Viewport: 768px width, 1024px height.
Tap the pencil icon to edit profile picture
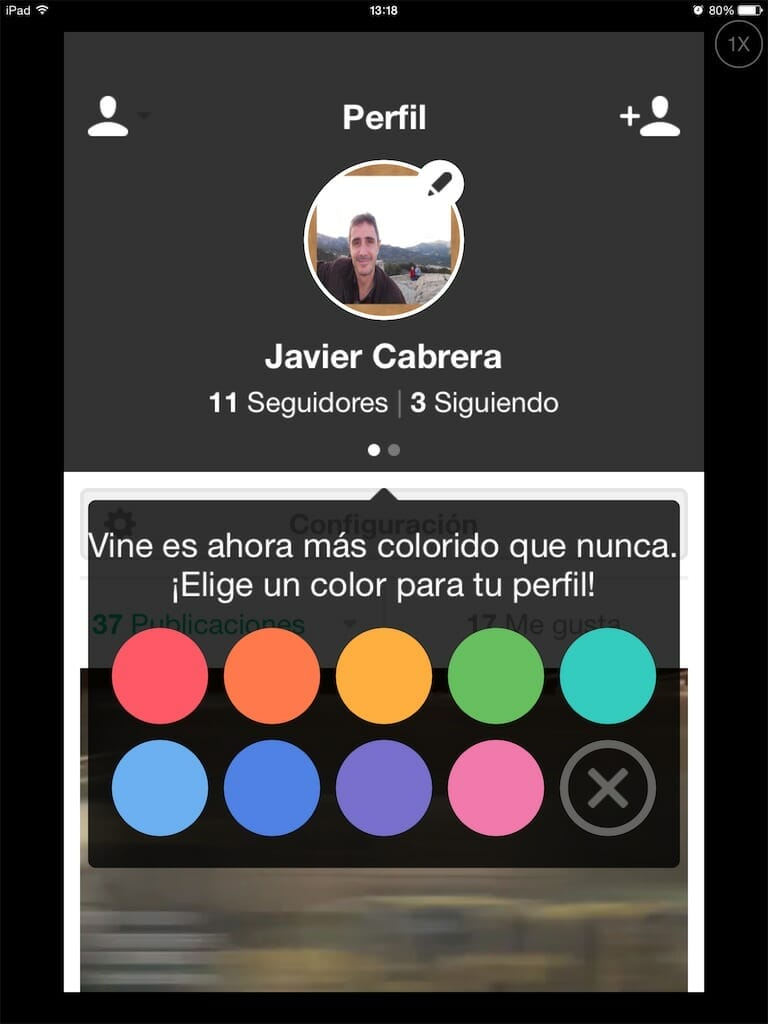[438, 184]
